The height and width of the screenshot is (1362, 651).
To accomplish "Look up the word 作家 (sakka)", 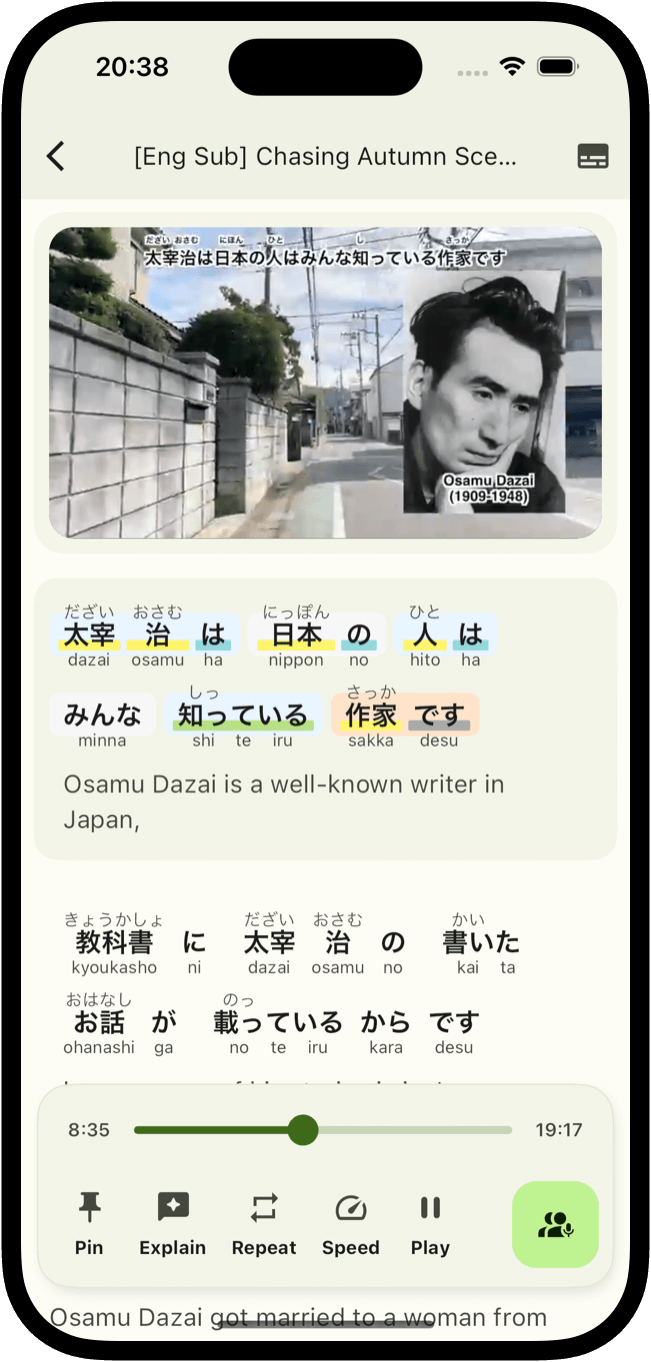I will 371,716.
